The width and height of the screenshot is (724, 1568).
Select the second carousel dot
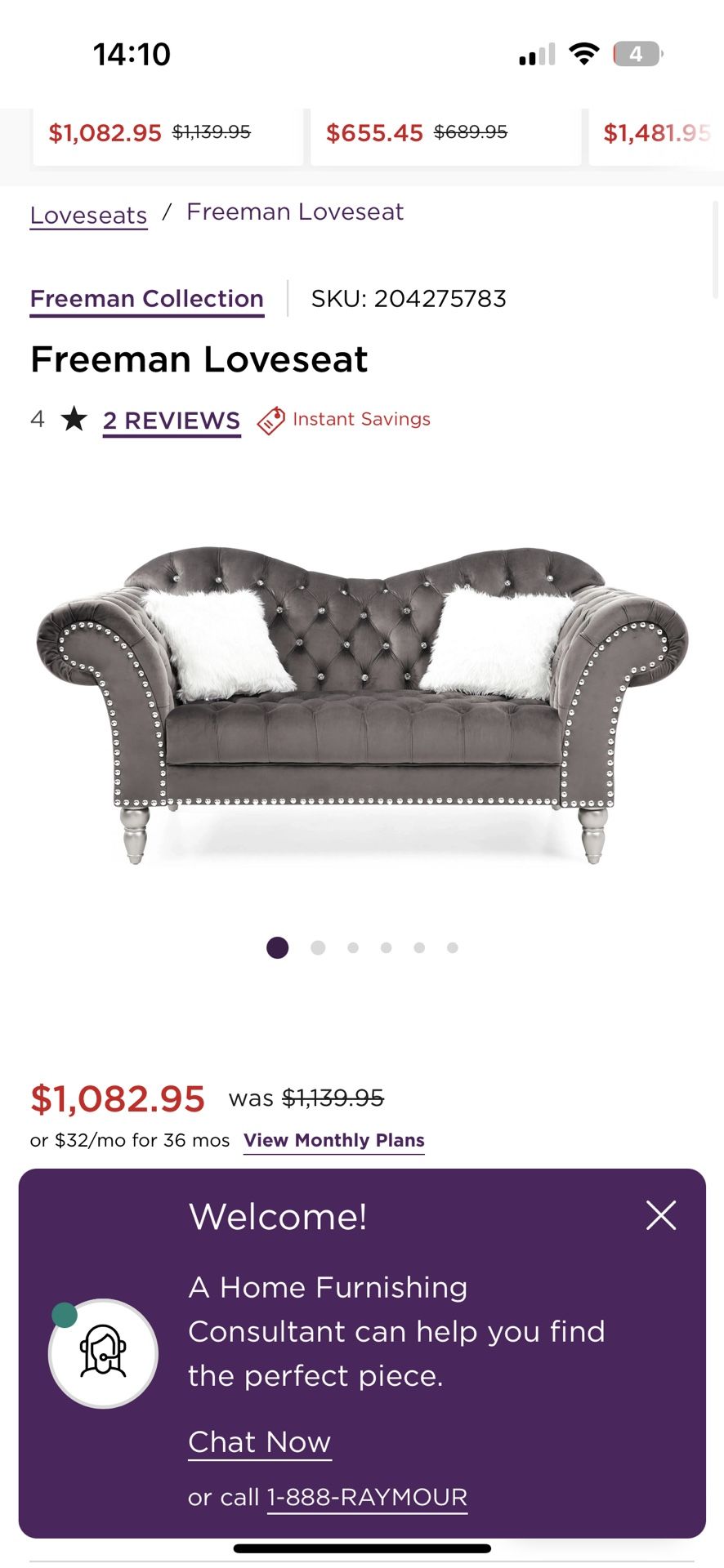coord(317,947)
